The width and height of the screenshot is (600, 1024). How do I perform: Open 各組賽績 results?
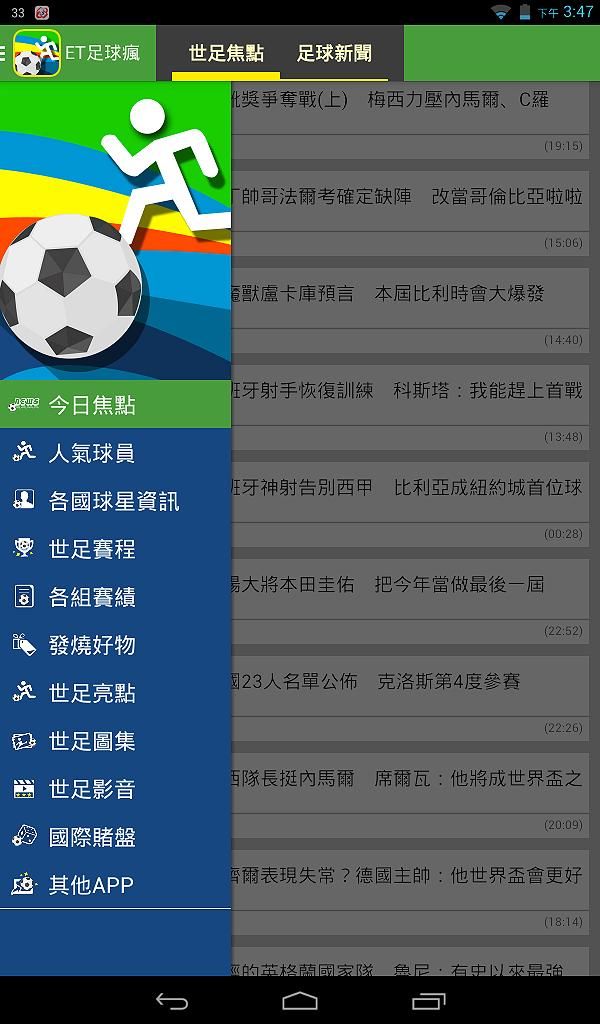[115, 597]
